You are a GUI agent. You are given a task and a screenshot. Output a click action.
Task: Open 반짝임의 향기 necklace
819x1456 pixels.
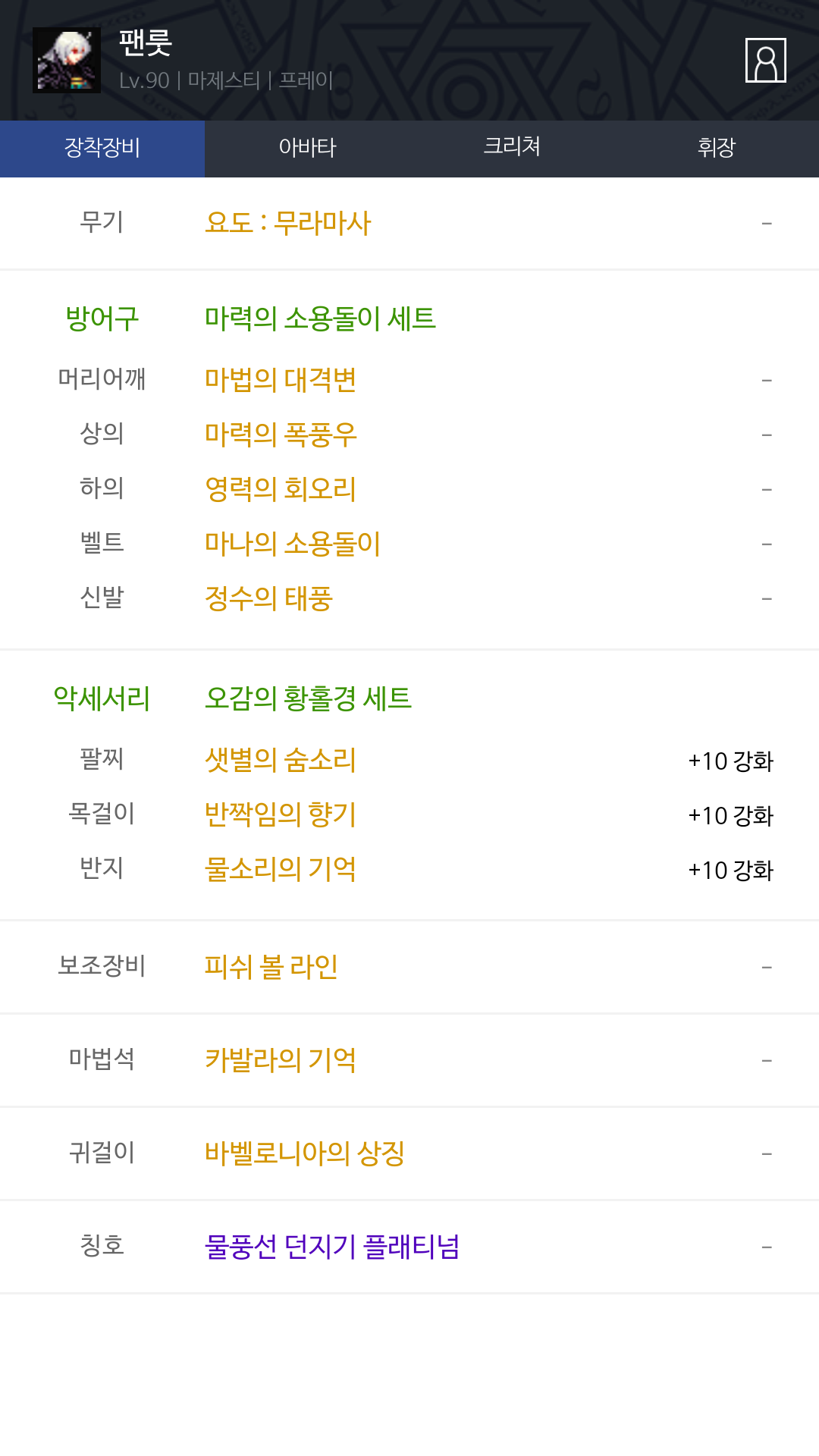click(281, 814)
